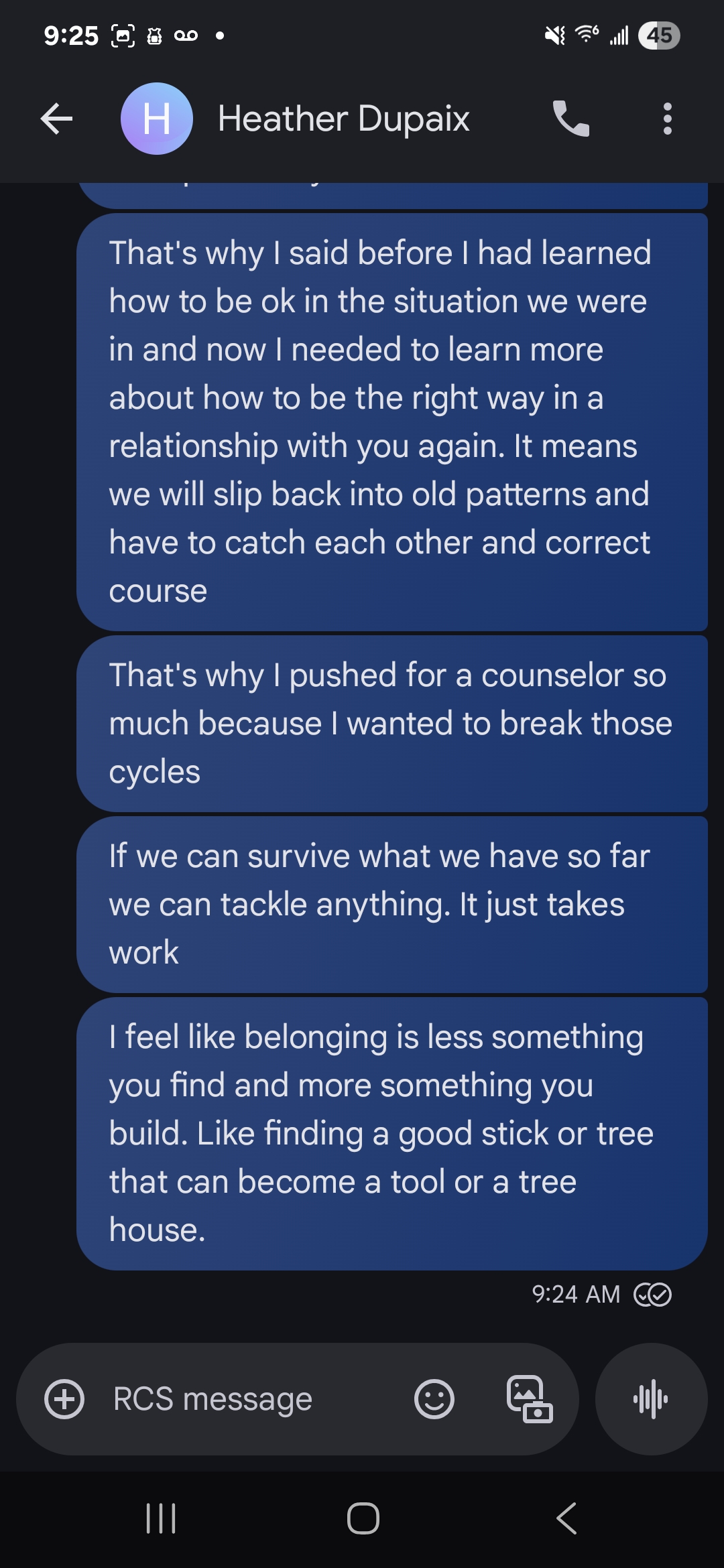Viewport: 724px width, 1568px height.
Task: Go back to the conversations list
Action: pos(56,119)
